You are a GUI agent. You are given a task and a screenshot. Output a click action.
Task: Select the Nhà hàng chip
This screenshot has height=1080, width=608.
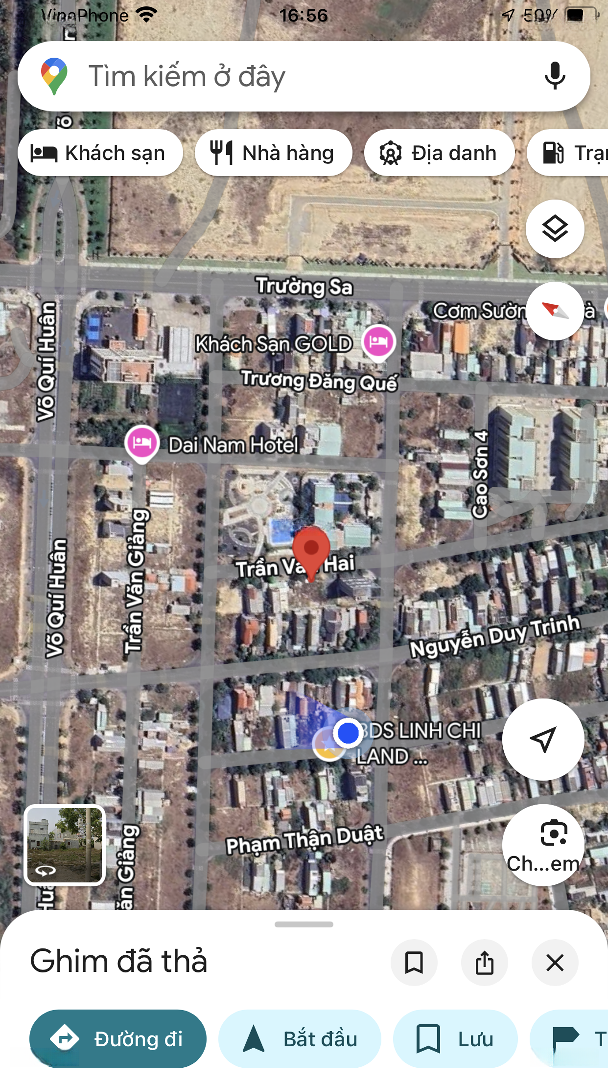coord(273,153)
